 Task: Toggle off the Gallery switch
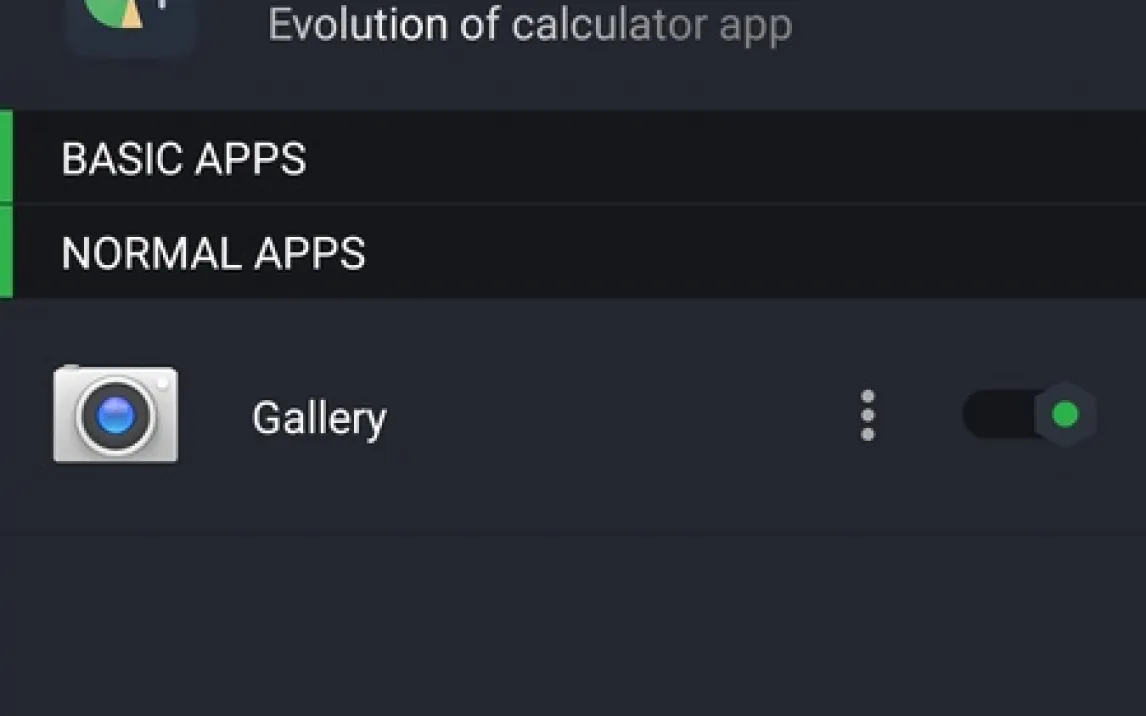coord(1030,414)
